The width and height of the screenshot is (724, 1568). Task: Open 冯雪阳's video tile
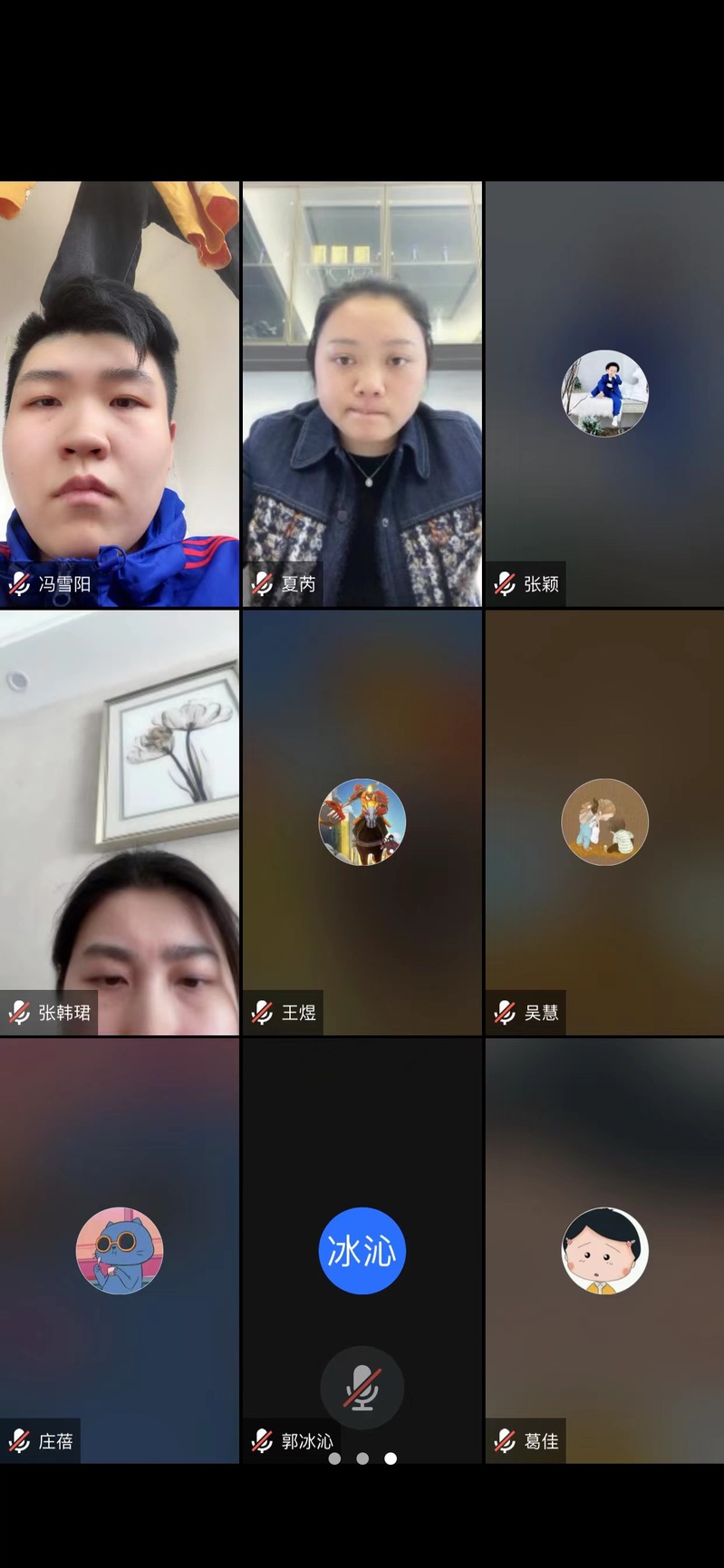[119, 394]
